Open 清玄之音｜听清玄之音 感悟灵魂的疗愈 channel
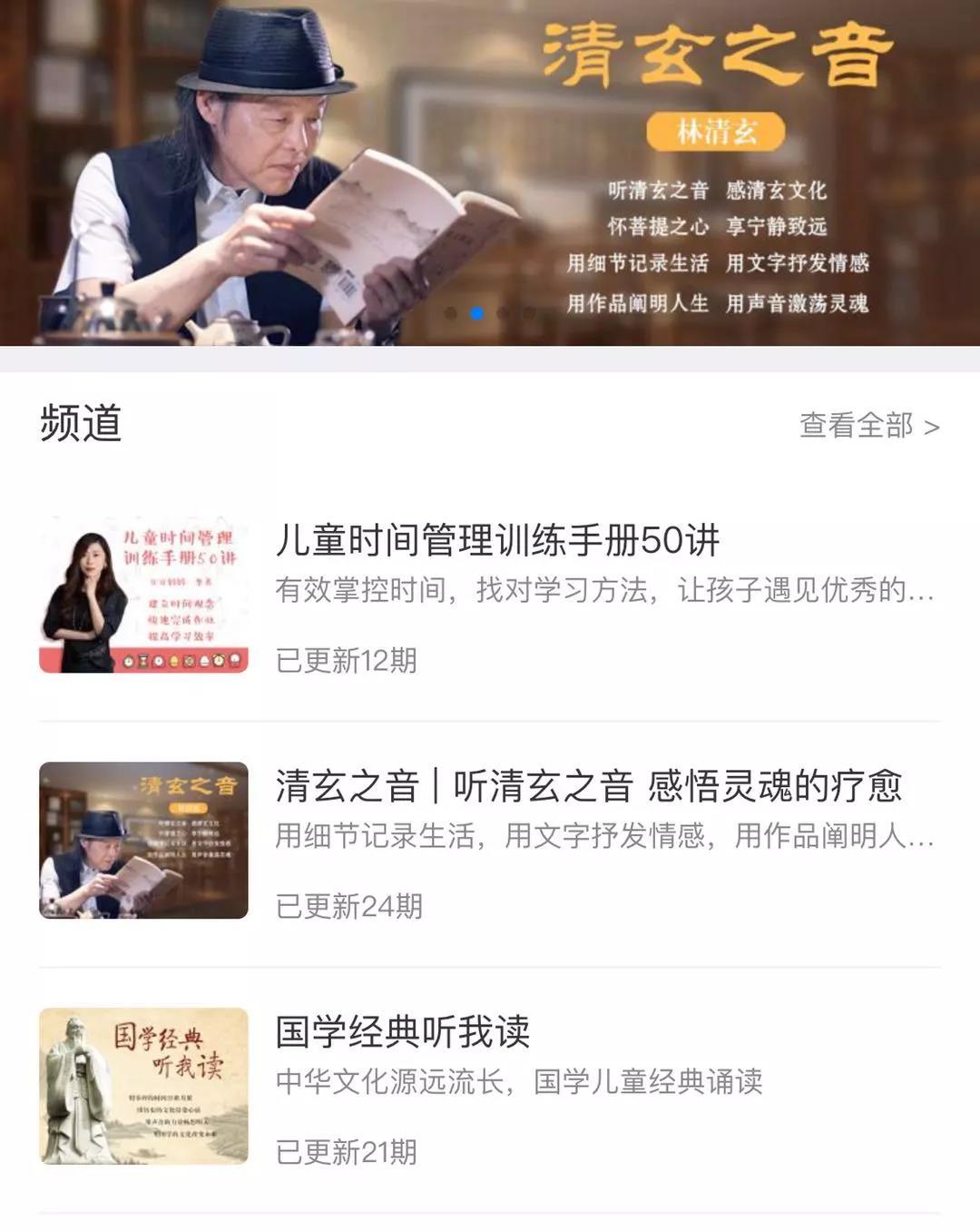This screenshot has height=1231, width=980. coord(588,786)
